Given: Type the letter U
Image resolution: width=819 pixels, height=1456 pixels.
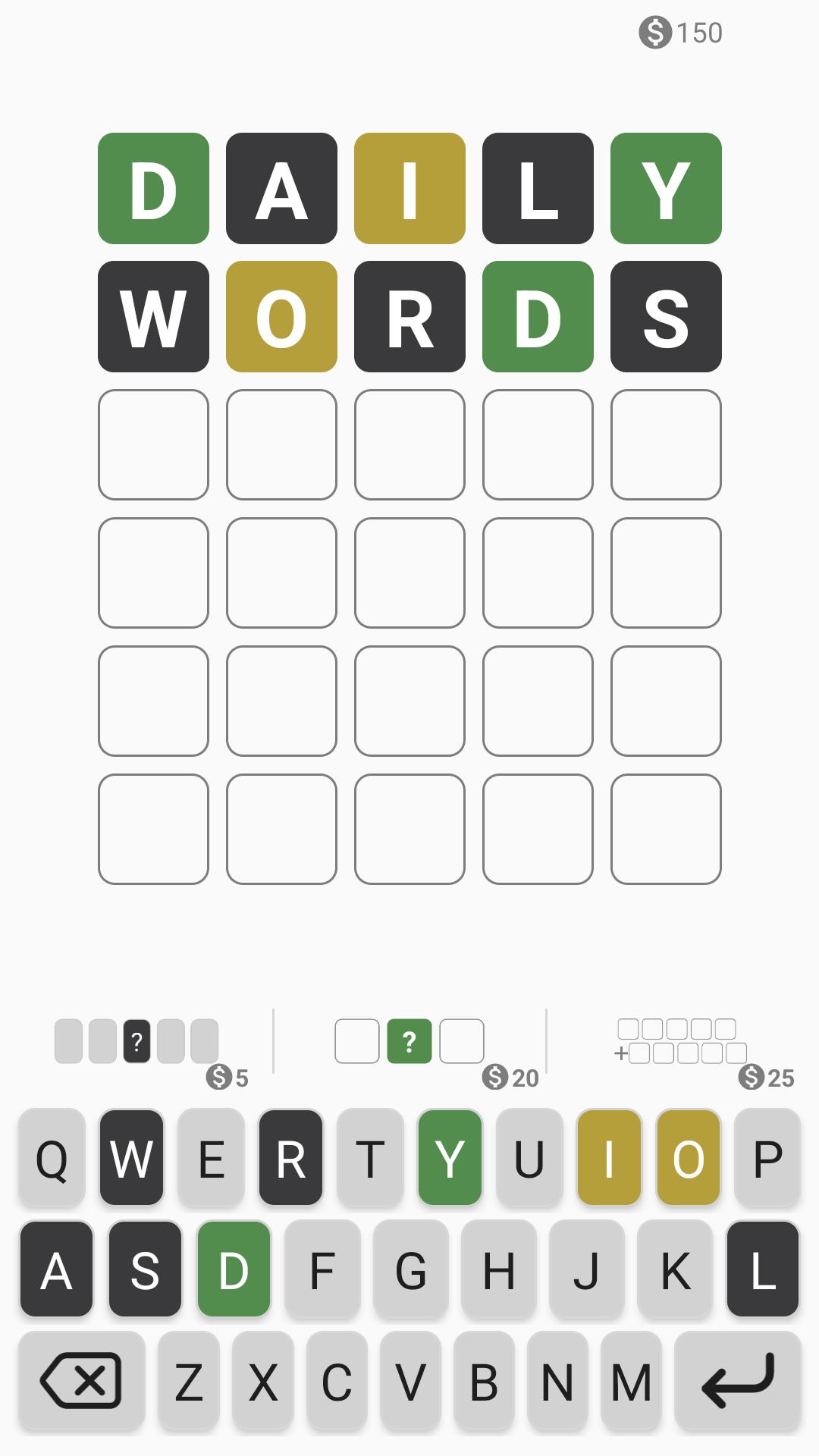Looking at the screenshot, I should [529, 1158].
